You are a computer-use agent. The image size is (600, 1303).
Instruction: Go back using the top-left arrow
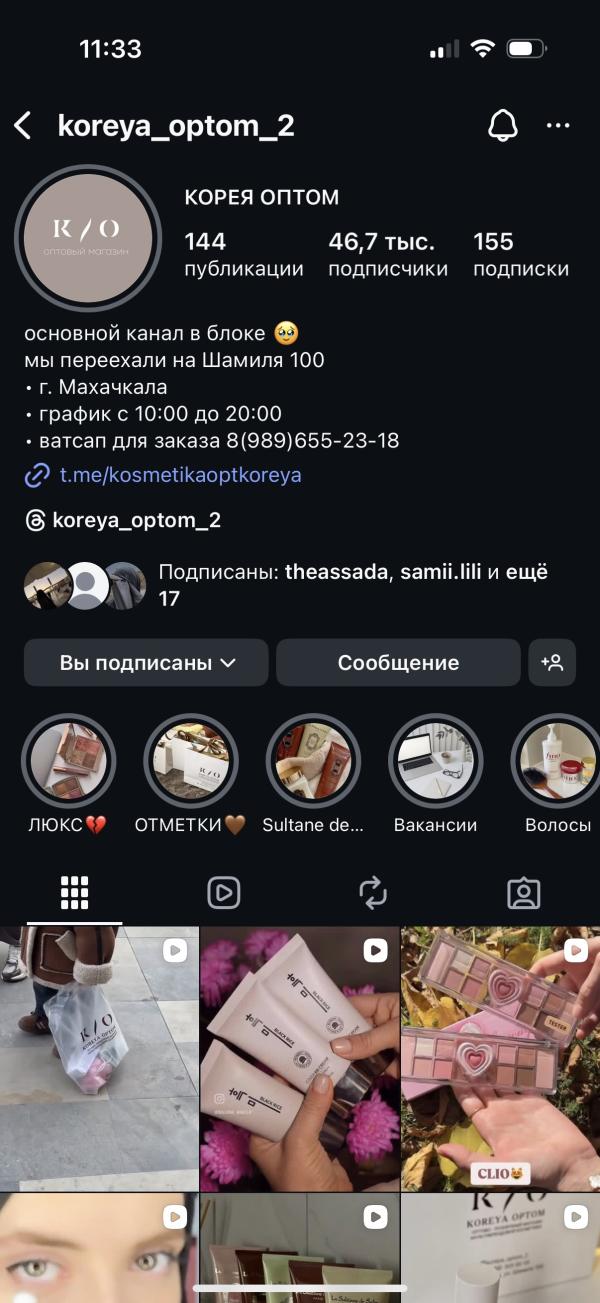[x=23, y=126]
